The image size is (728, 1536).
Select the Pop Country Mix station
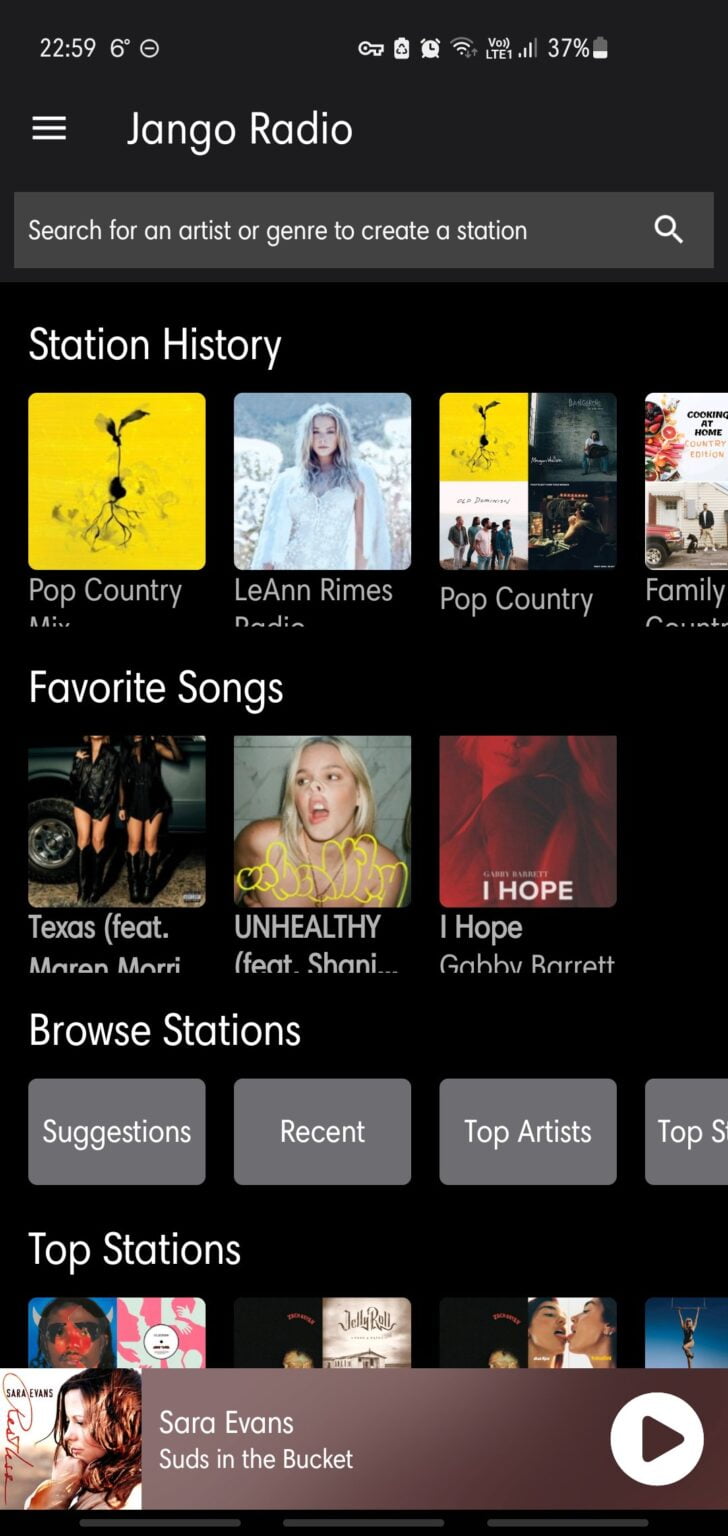[116, 481]
